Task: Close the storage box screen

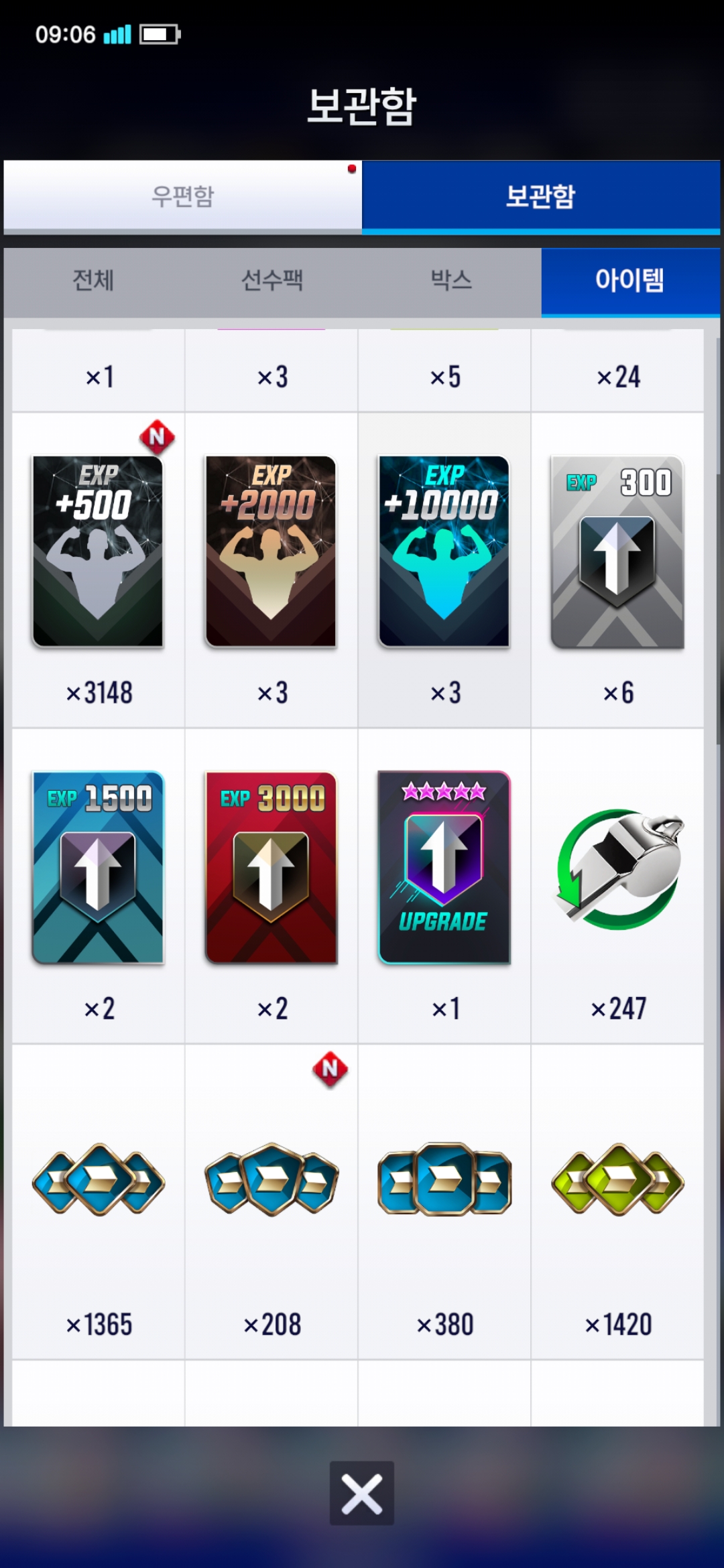Action: (362, 1493)
